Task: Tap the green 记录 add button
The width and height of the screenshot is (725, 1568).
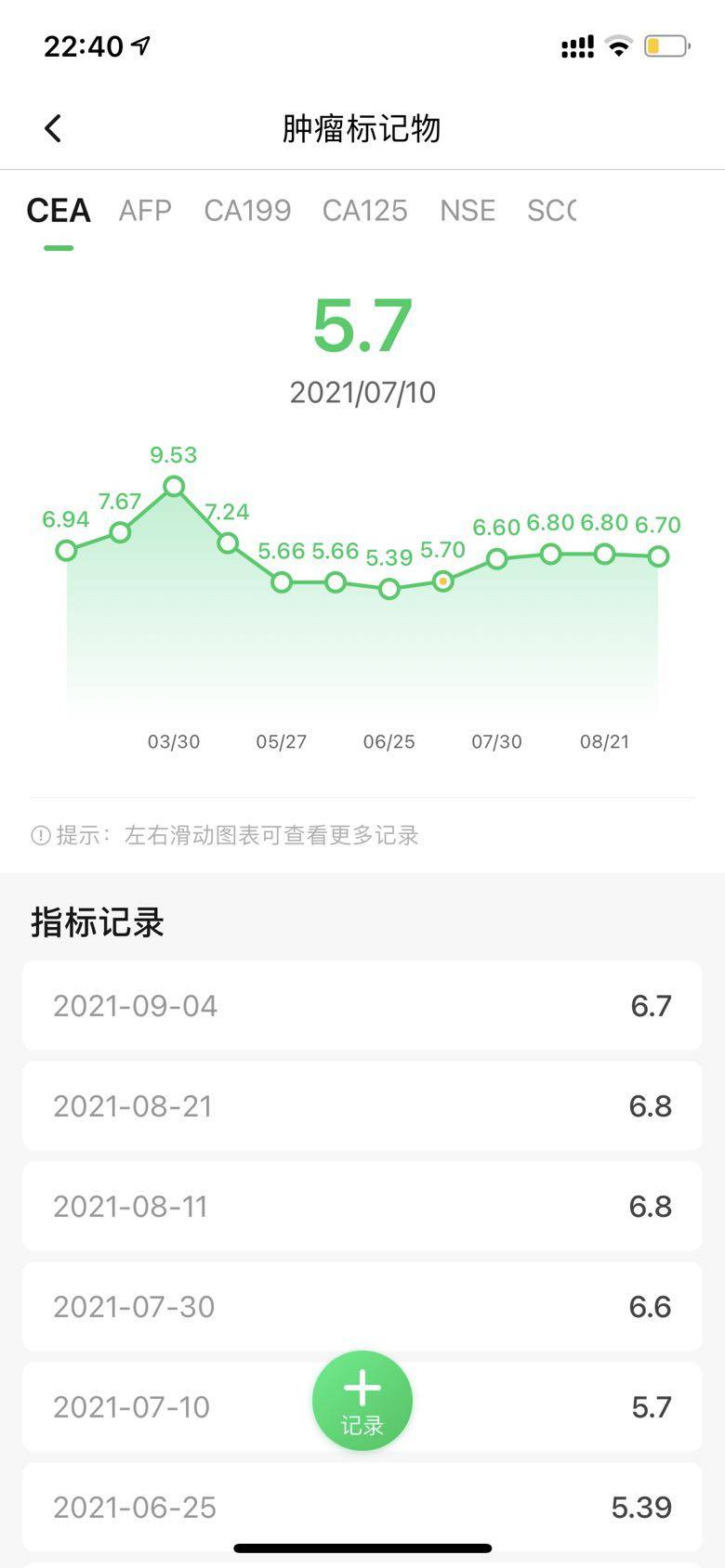Action: [x=362, y=1400]
